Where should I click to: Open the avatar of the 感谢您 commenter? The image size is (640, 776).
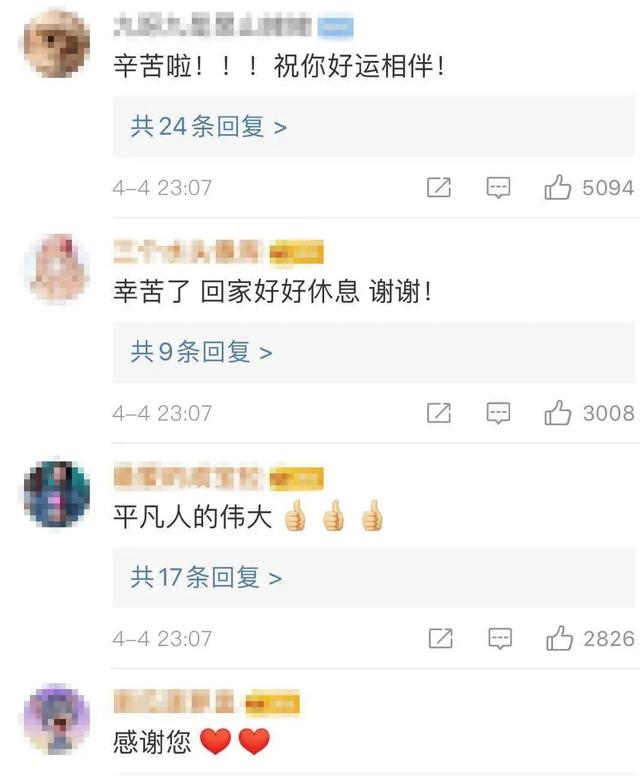click(56, 718)
